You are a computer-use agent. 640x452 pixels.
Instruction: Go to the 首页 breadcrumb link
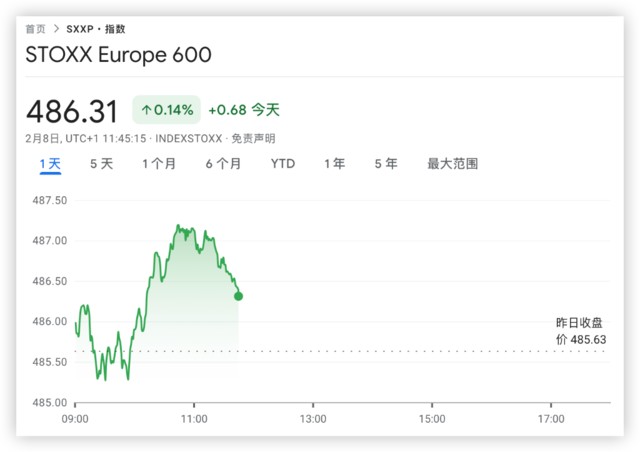pyautogui.click(x=36, y=29)
